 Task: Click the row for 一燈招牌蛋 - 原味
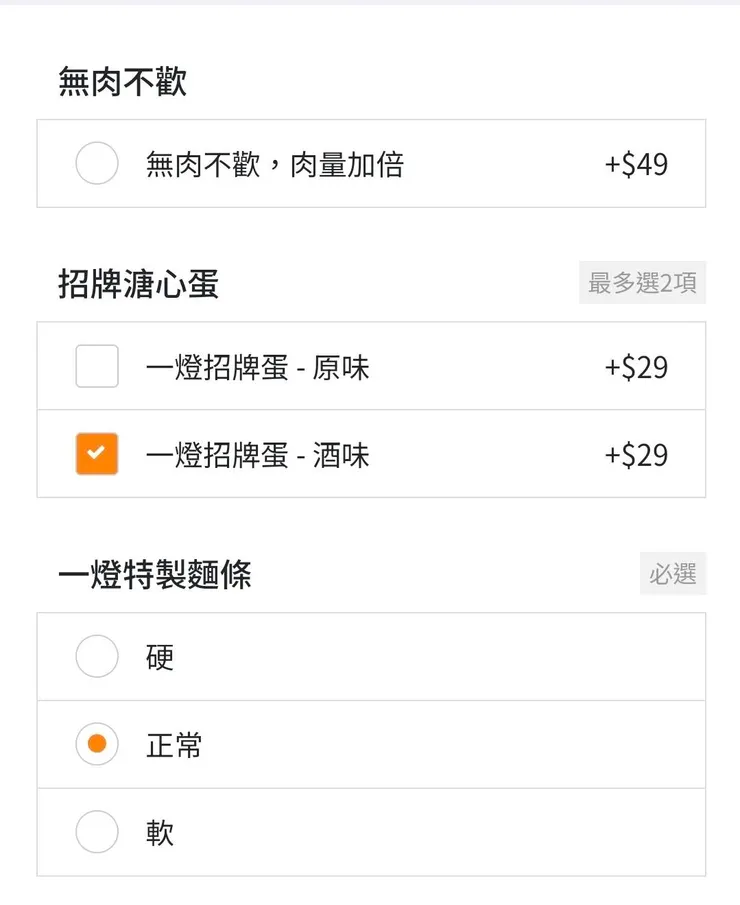[x=370, y=366]
